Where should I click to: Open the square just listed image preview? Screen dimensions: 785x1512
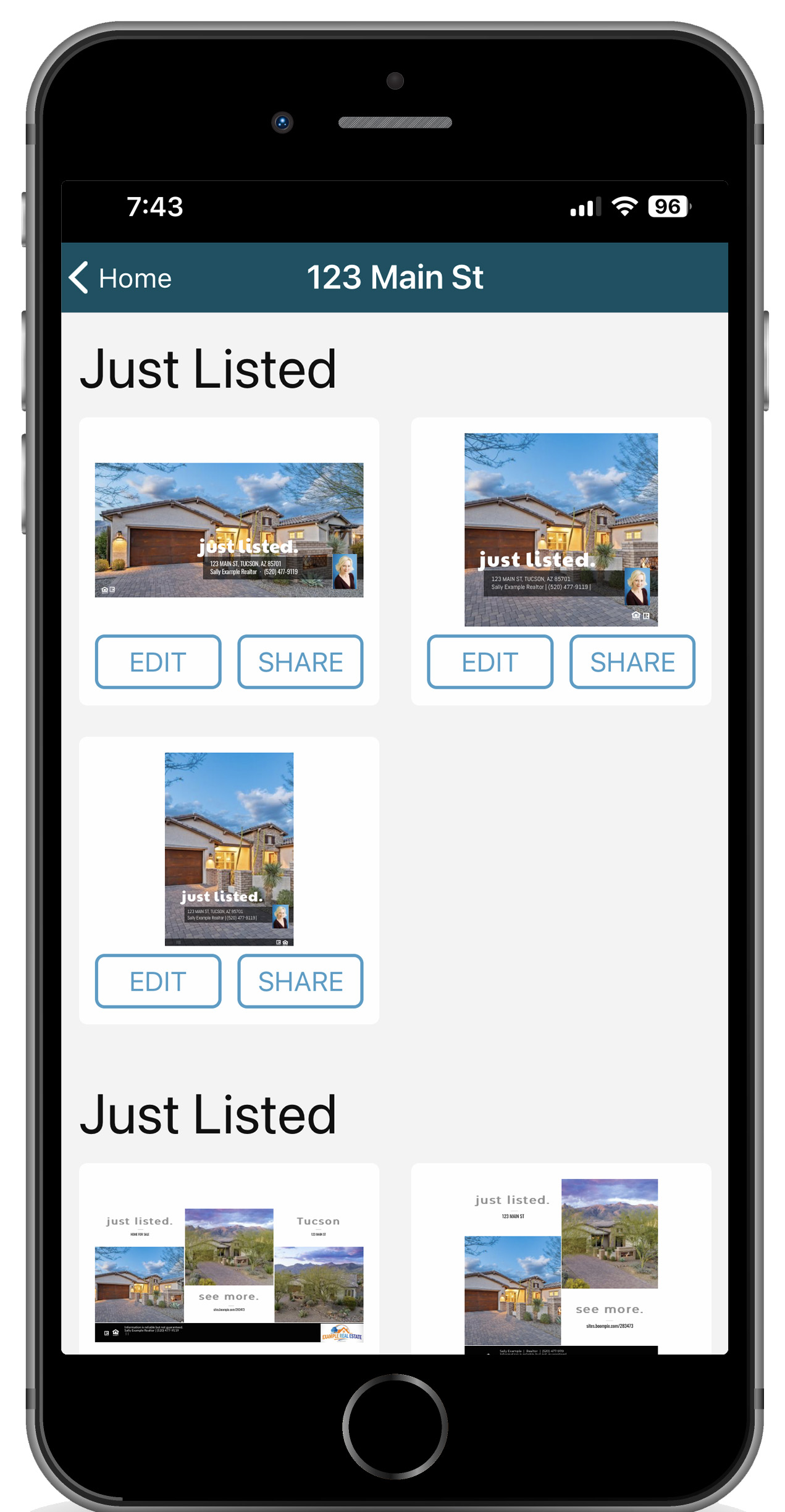point(561,530)
